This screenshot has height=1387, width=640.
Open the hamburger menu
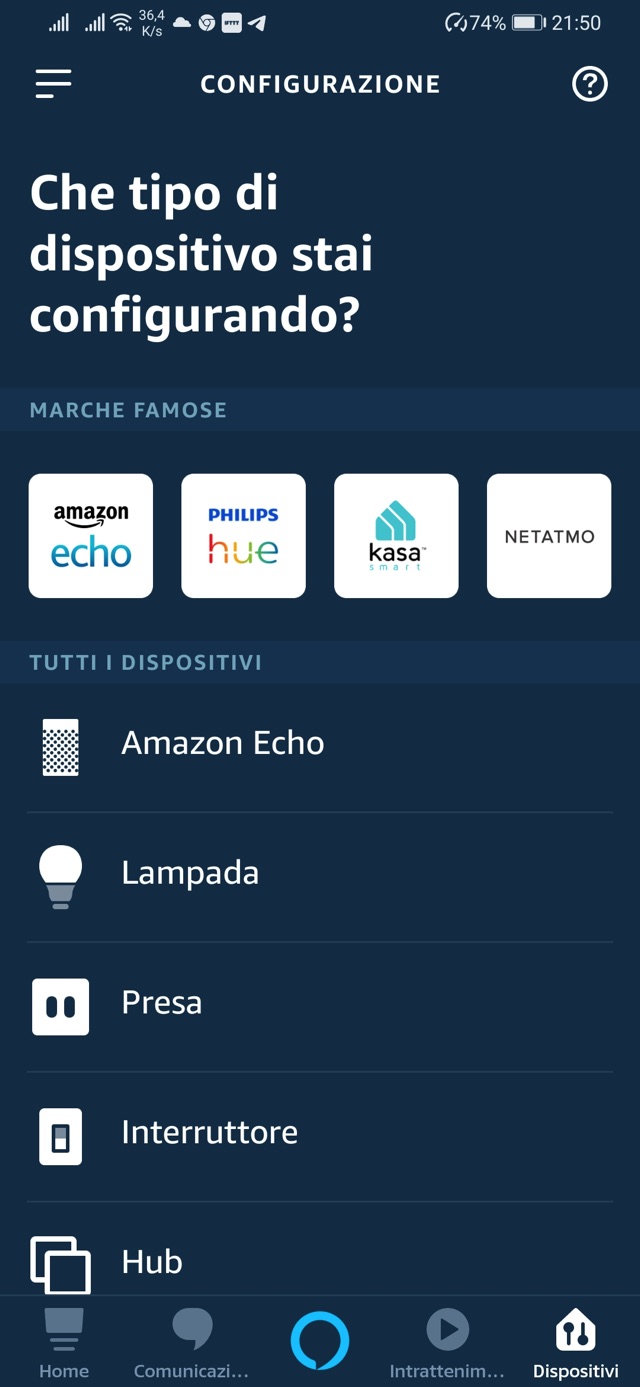pos(54,84)
